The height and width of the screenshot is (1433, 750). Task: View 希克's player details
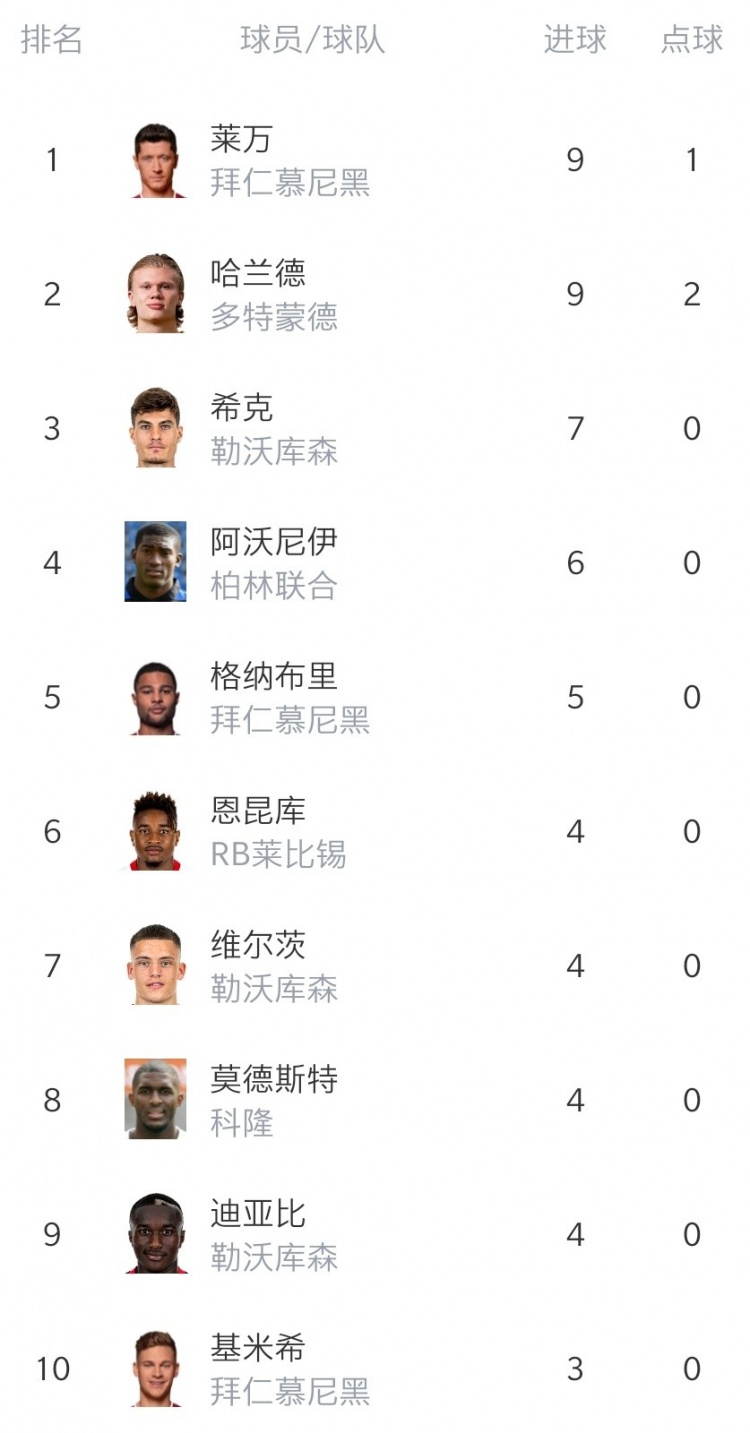pyautogui.click(x=375, y=428)
